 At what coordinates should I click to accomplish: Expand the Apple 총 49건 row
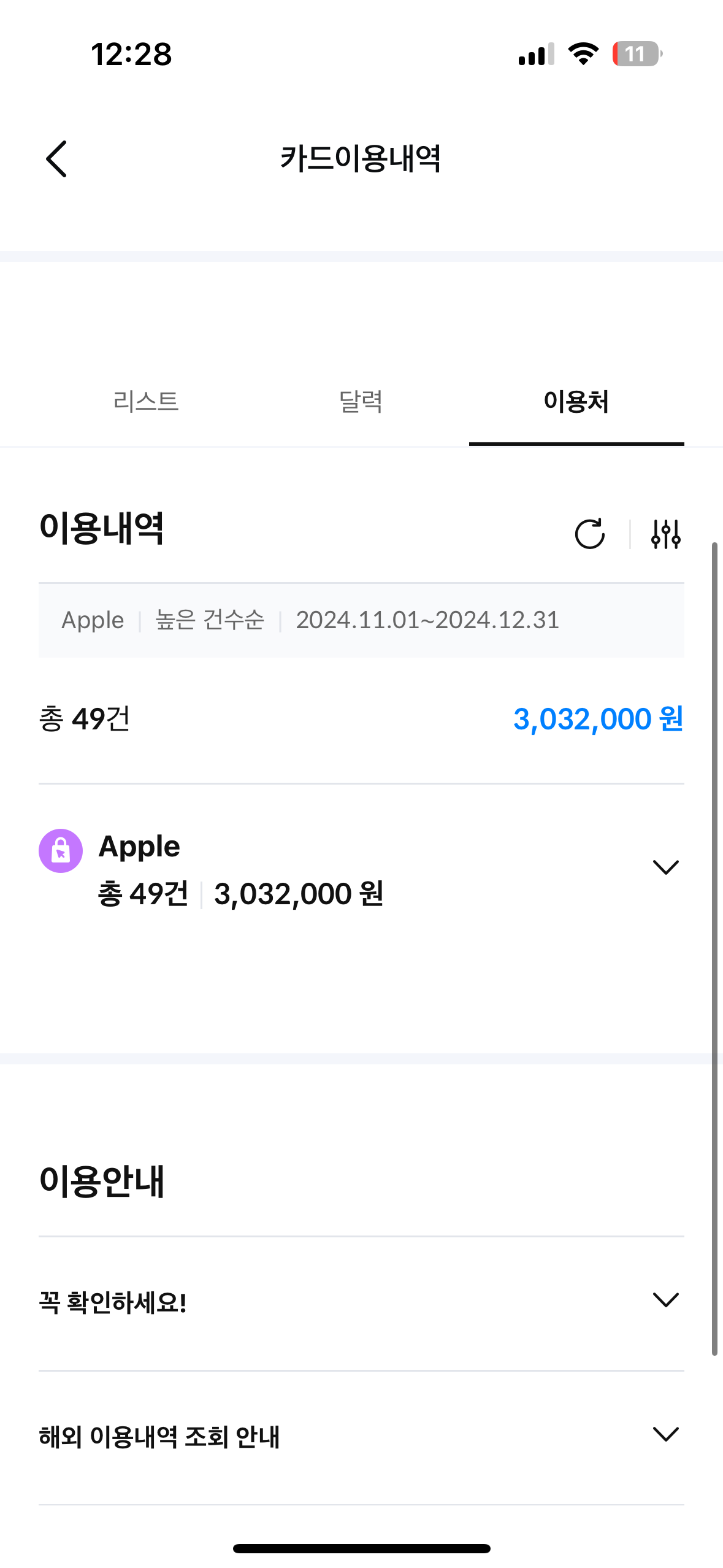(x=361, y=869)
